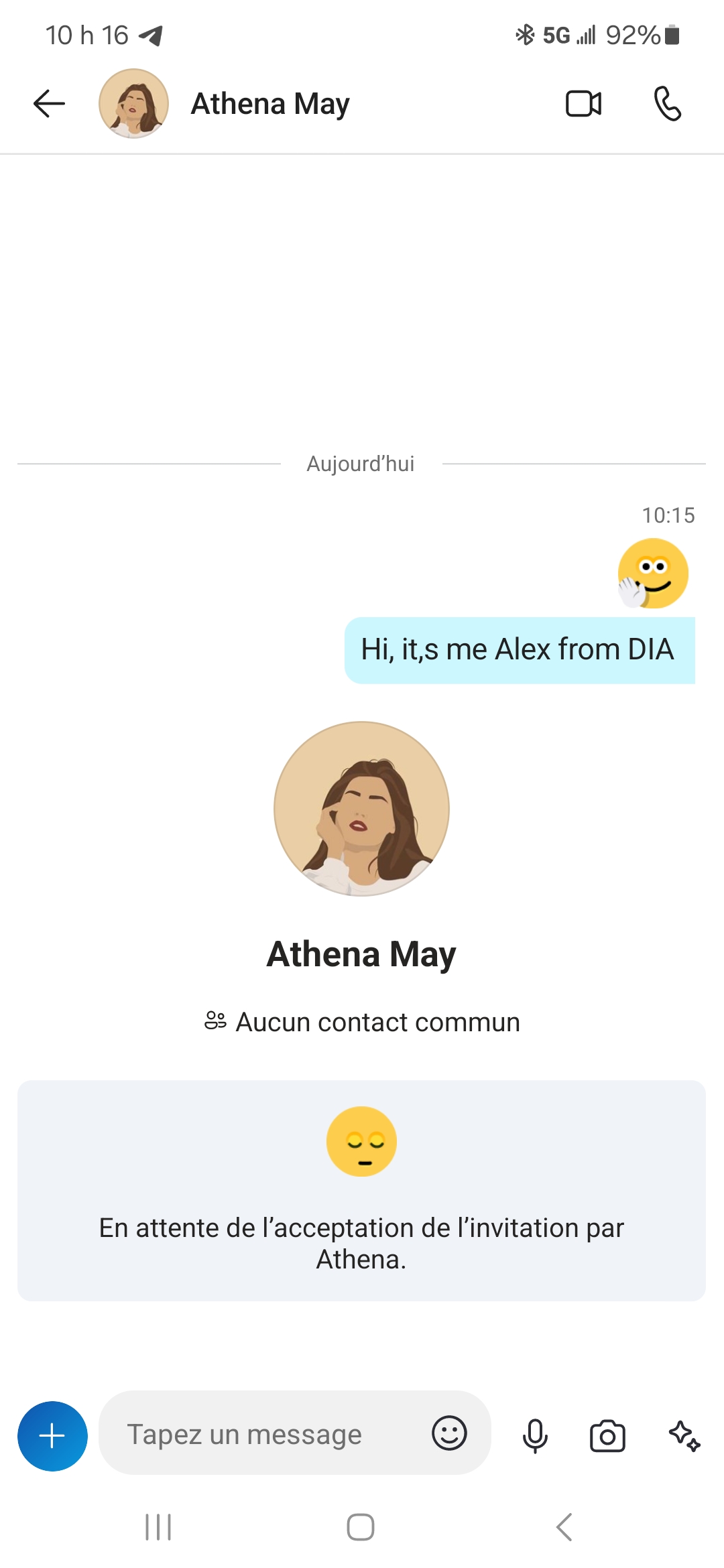Go to home screen via navigation bar
The image size is (724, 1568).
tap(361, 1527)
